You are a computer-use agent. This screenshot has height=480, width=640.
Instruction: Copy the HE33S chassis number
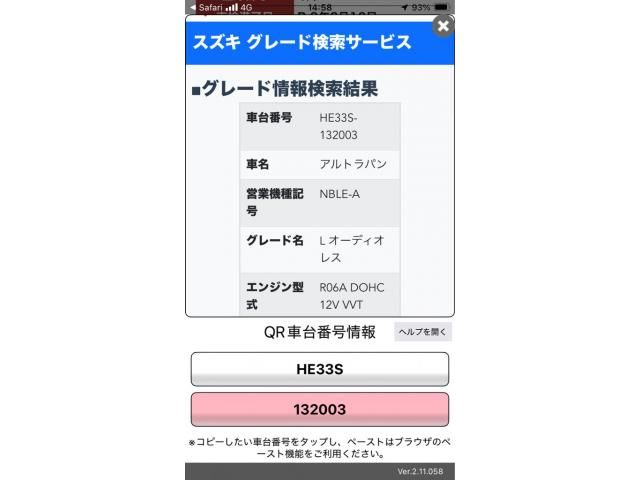tap(320, 369)
